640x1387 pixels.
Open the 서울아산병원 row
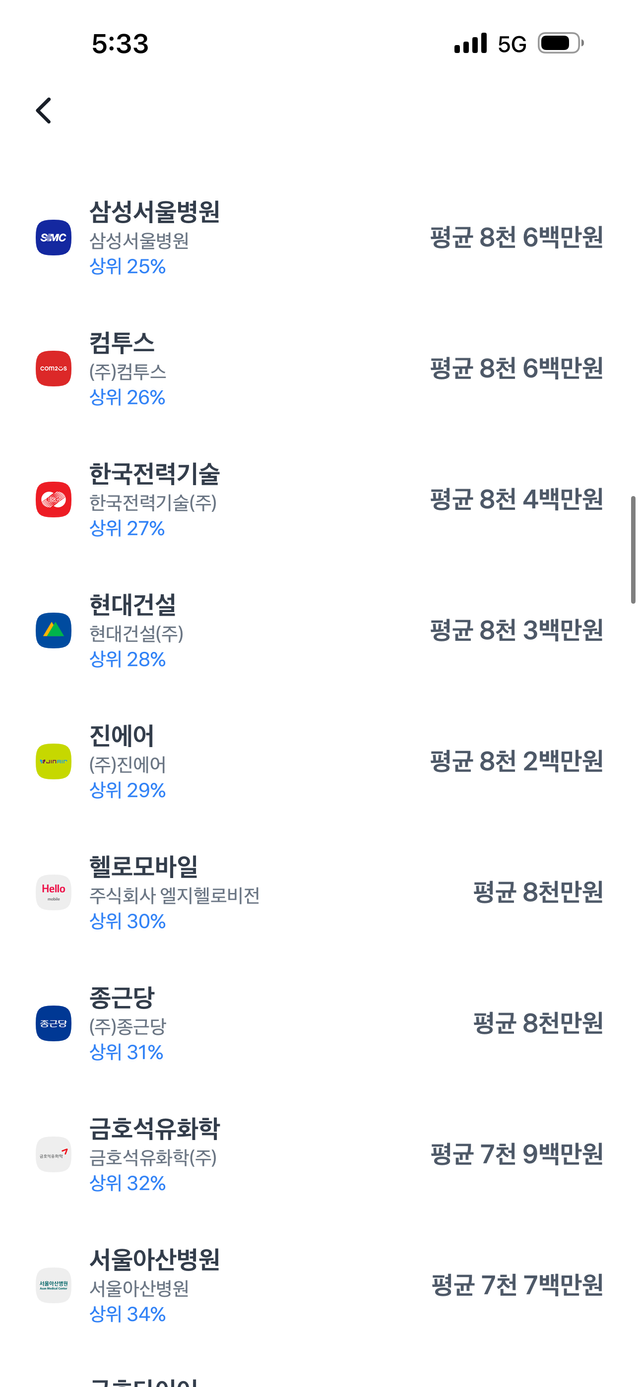click(x=320, y=1286)
